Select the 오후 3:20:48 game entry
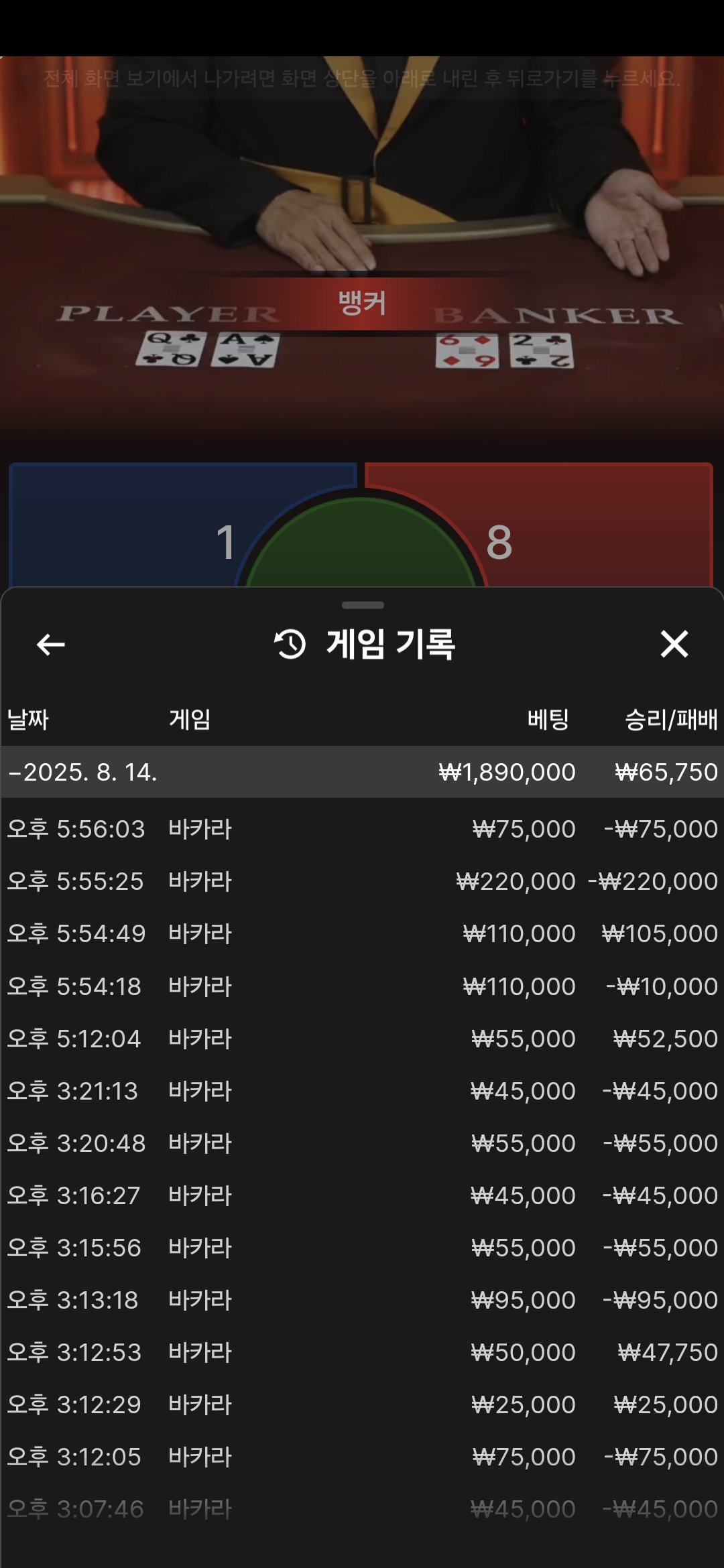 [x=362, y=1143]
